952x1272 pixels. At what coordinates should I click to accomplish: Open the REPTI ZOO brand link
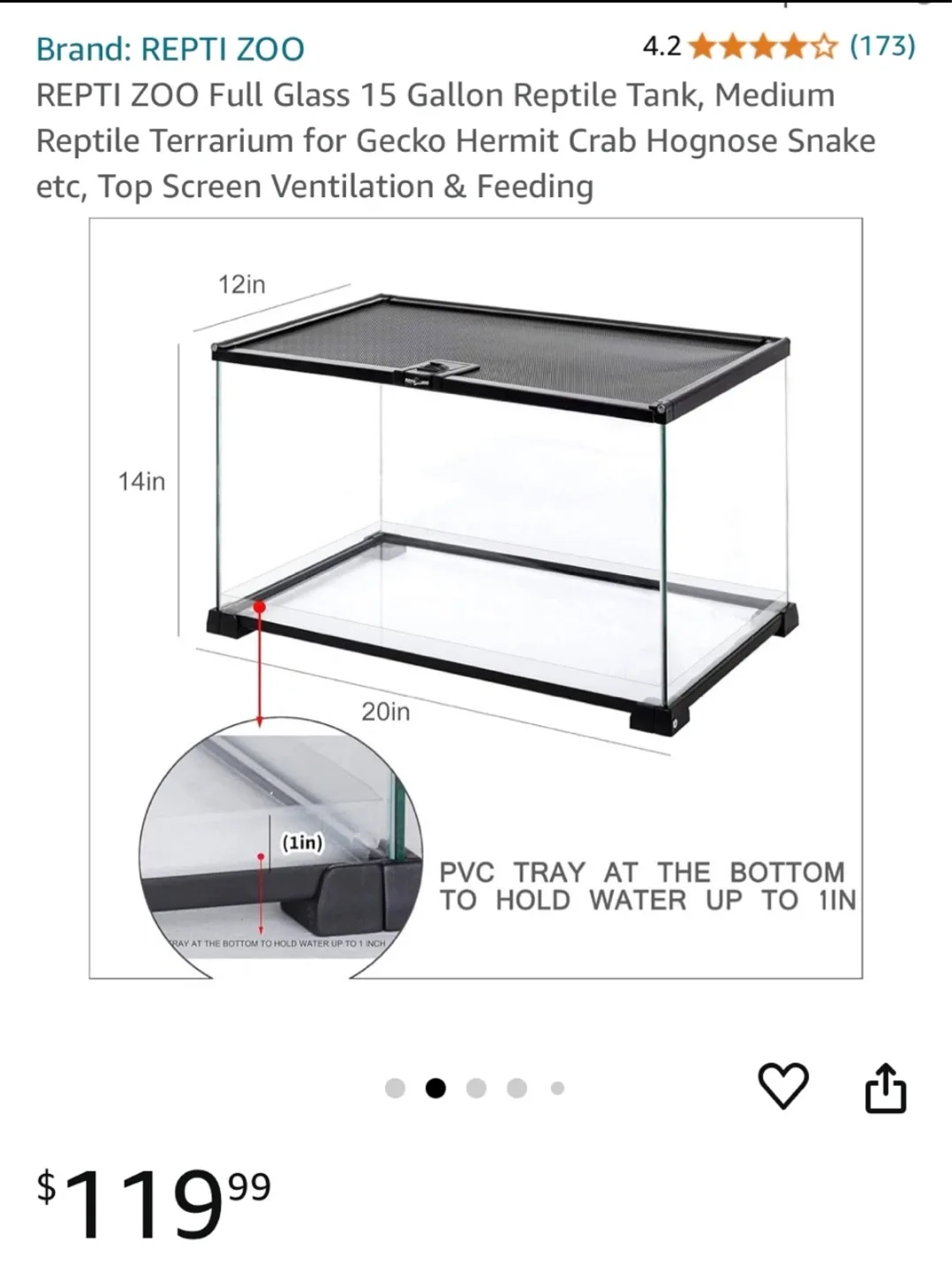coord(170,49)
